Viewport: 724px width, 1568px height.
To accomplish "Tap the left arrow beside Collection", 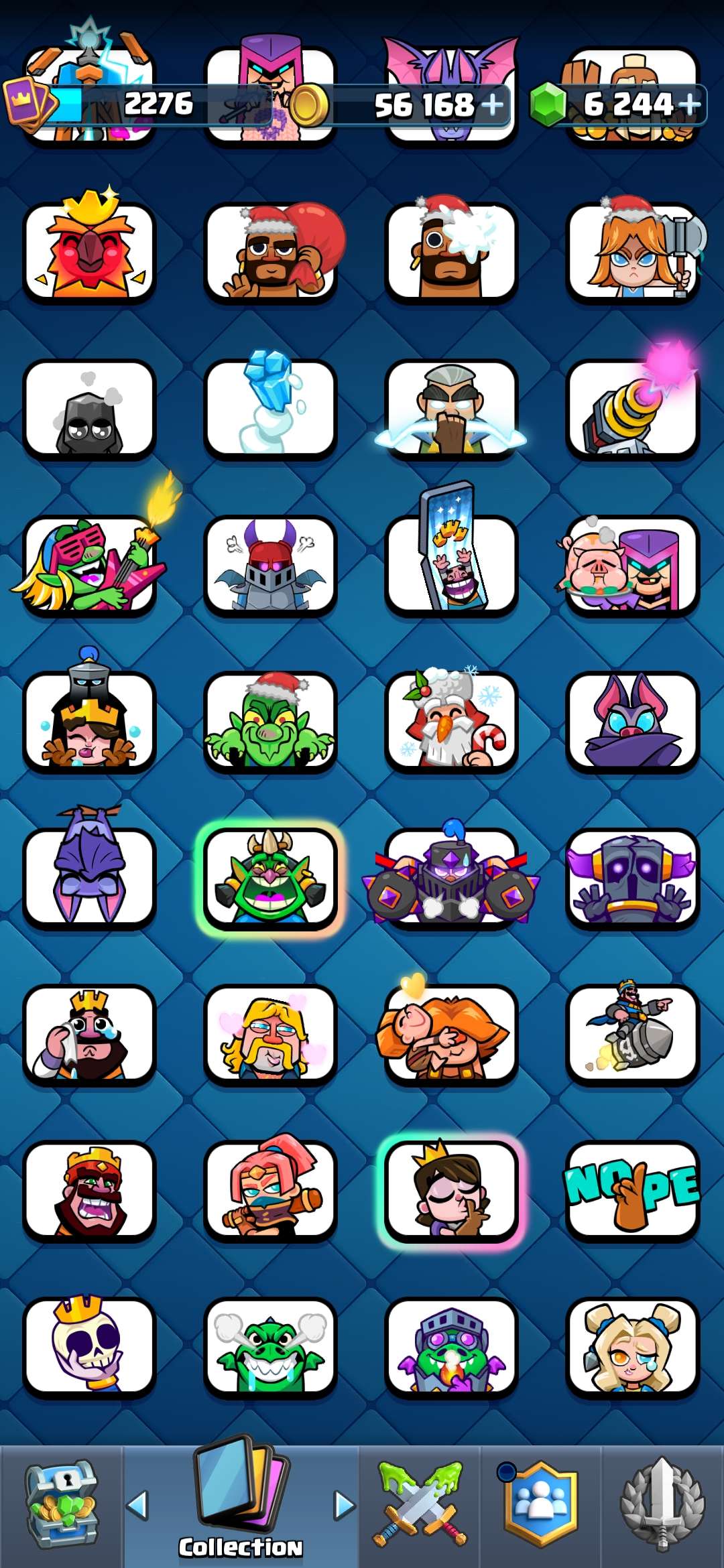I will point(137,1505).
